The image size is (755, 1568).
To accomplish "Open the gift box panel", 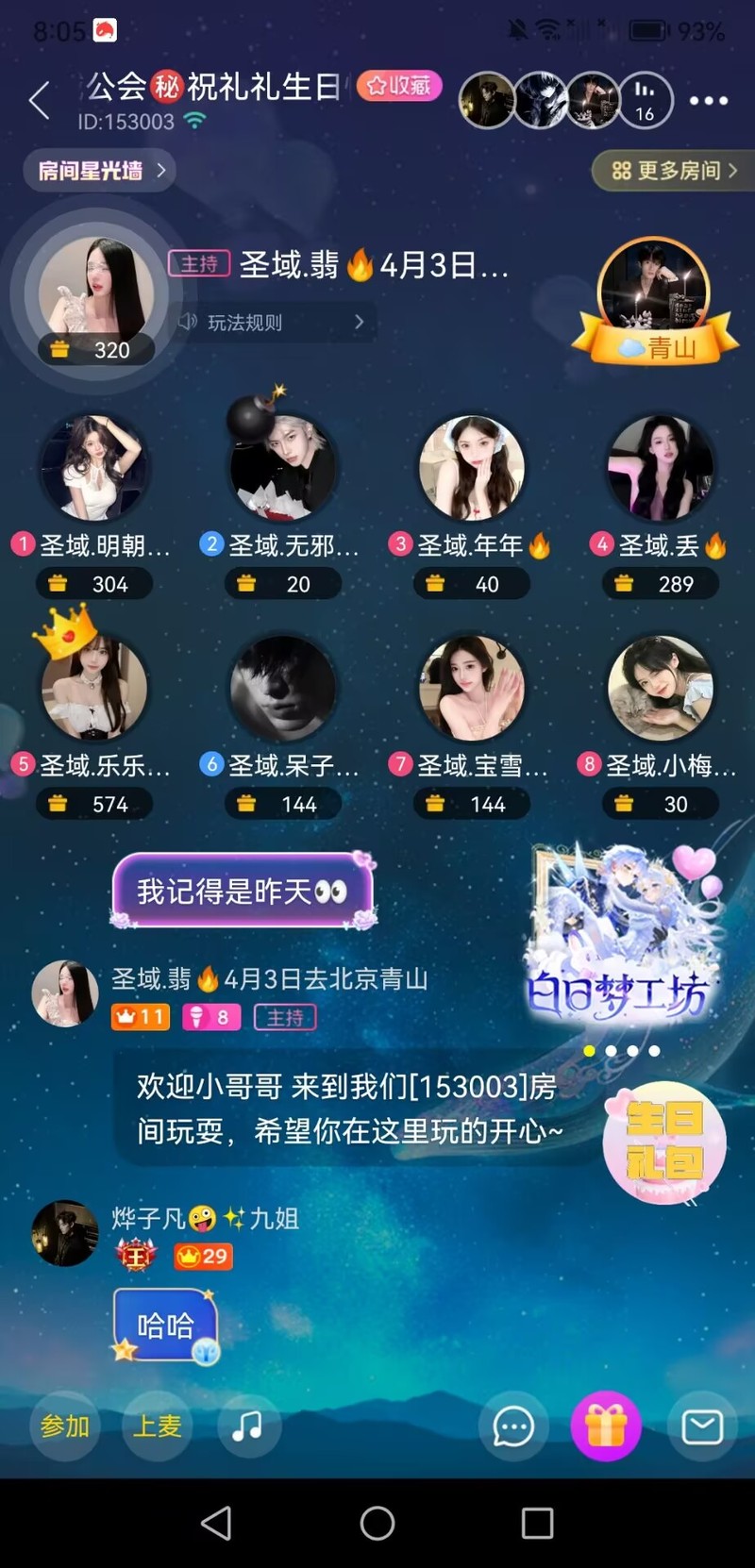I will pyautogui.click(x=606, y=1426).
